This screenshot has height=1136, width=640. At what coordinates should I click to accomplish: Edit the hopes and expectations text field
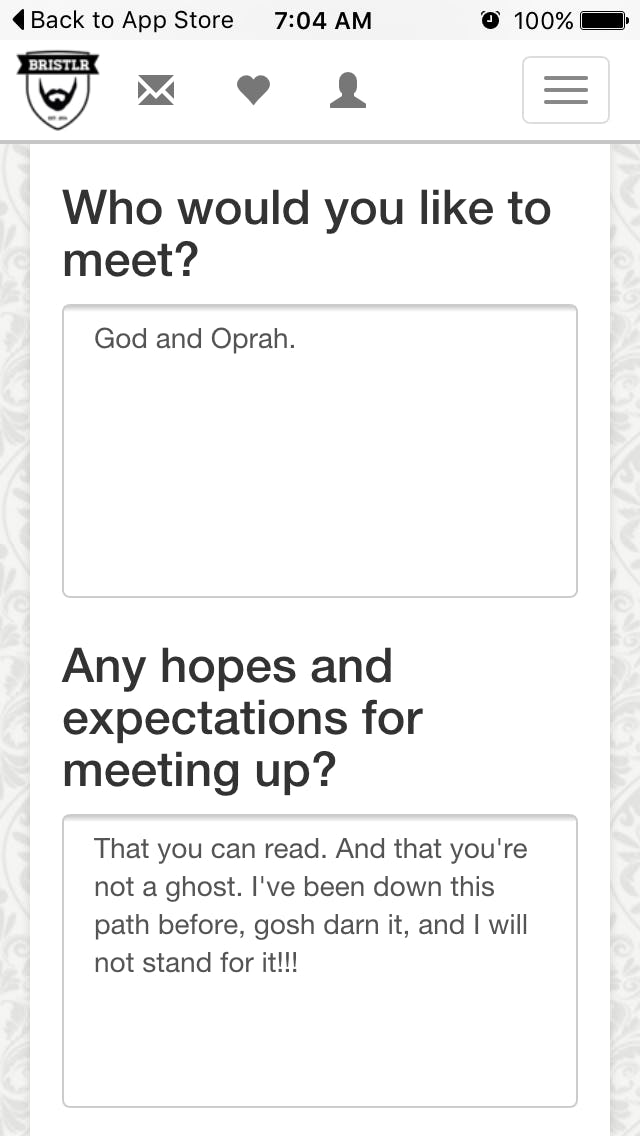(x=320, y=960)
